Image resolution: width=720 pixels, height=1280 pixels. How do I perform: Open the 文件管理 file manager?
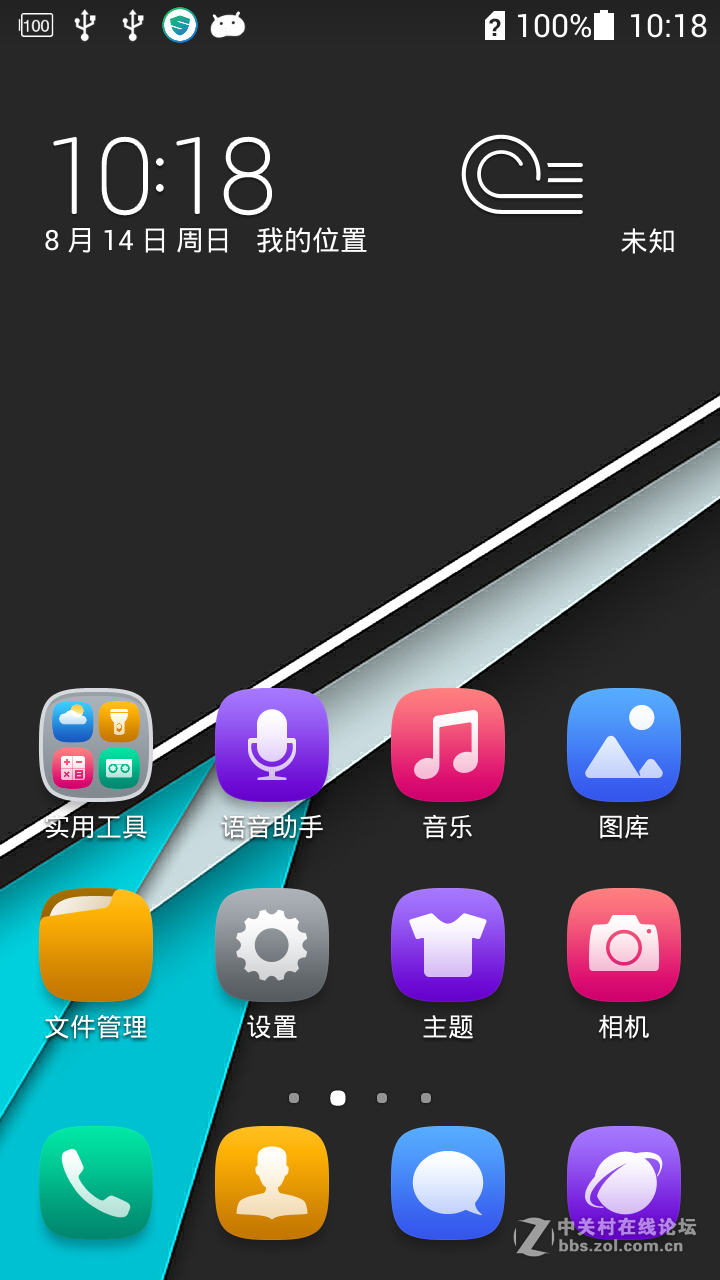pyautogui.click(x=96, y=945)
